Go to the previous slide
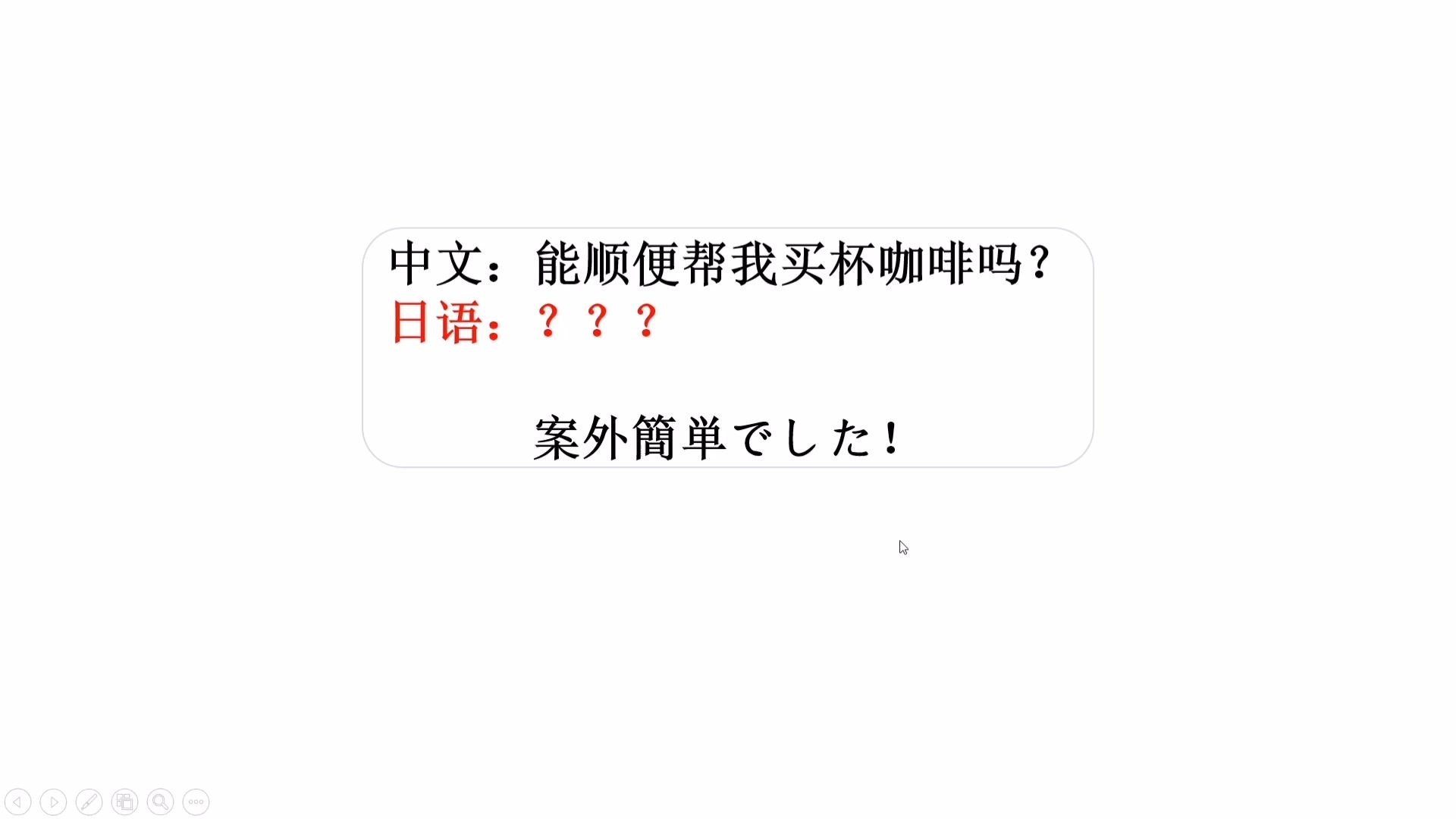 [x=17, y=802]
